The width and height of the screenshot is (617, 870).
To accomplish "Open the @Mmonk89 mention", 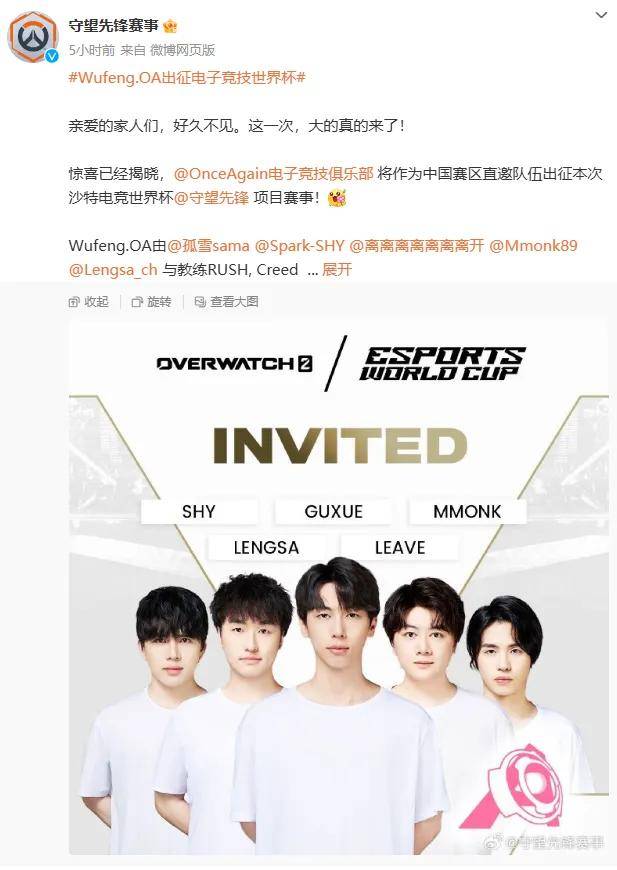I will pyautogui.click(x=533, y=246).
